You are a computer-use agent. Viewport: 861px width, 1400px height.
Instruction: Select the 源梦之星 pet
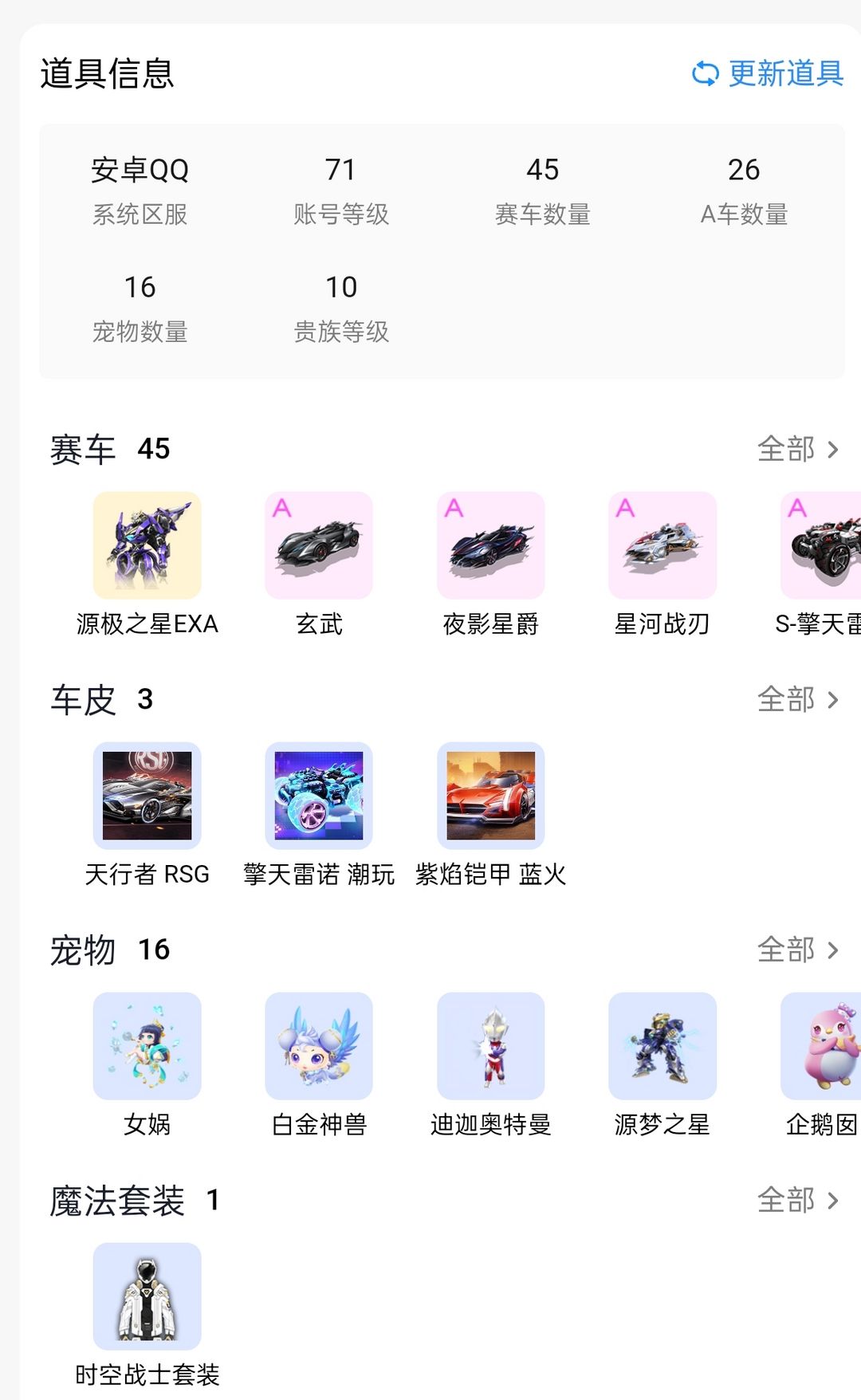(662, 1046)
